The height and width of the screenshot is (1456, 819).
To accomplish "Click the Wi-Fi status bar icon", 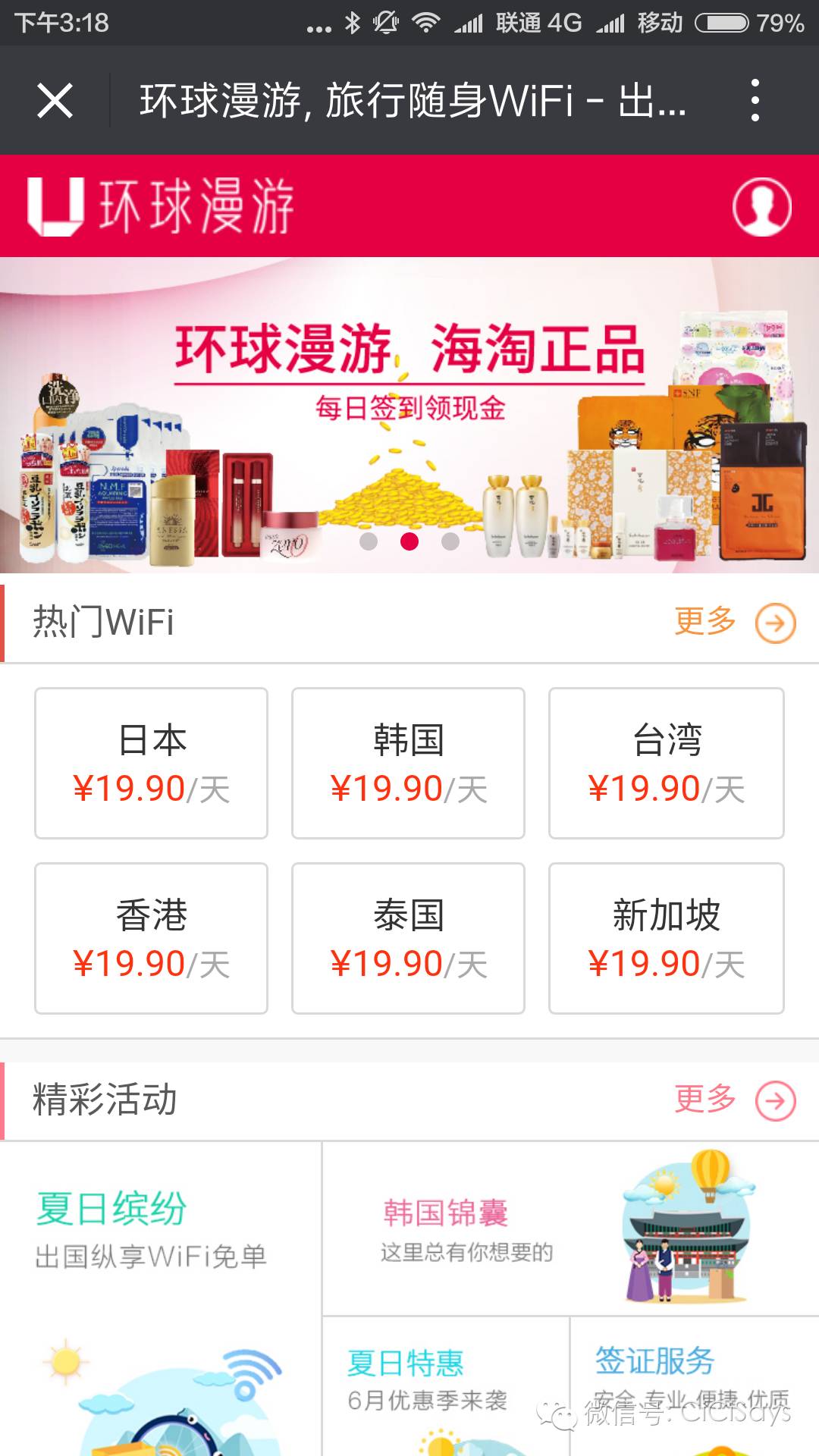I will tap(425, 23).
